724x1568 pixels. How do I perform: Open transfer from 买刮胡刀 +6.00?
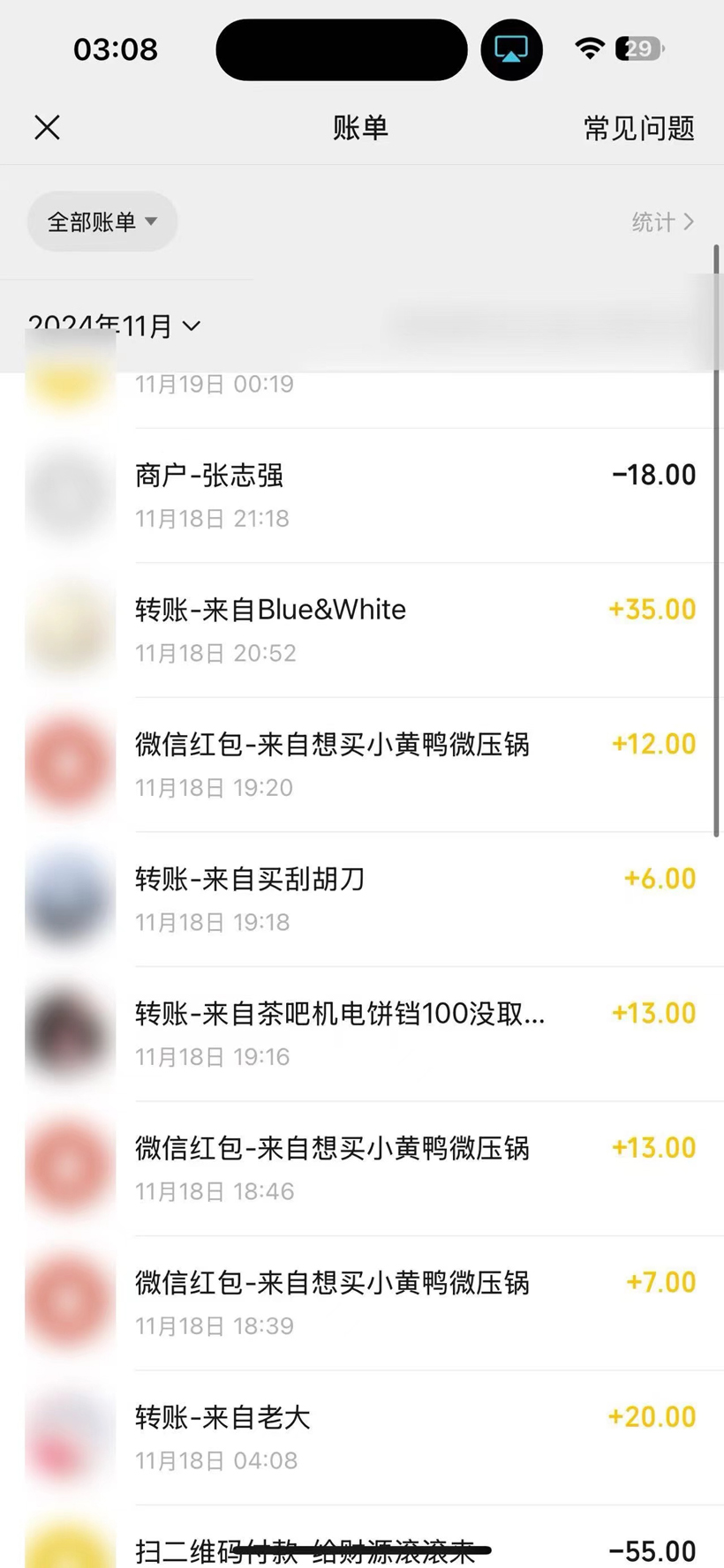pos(415,899)
